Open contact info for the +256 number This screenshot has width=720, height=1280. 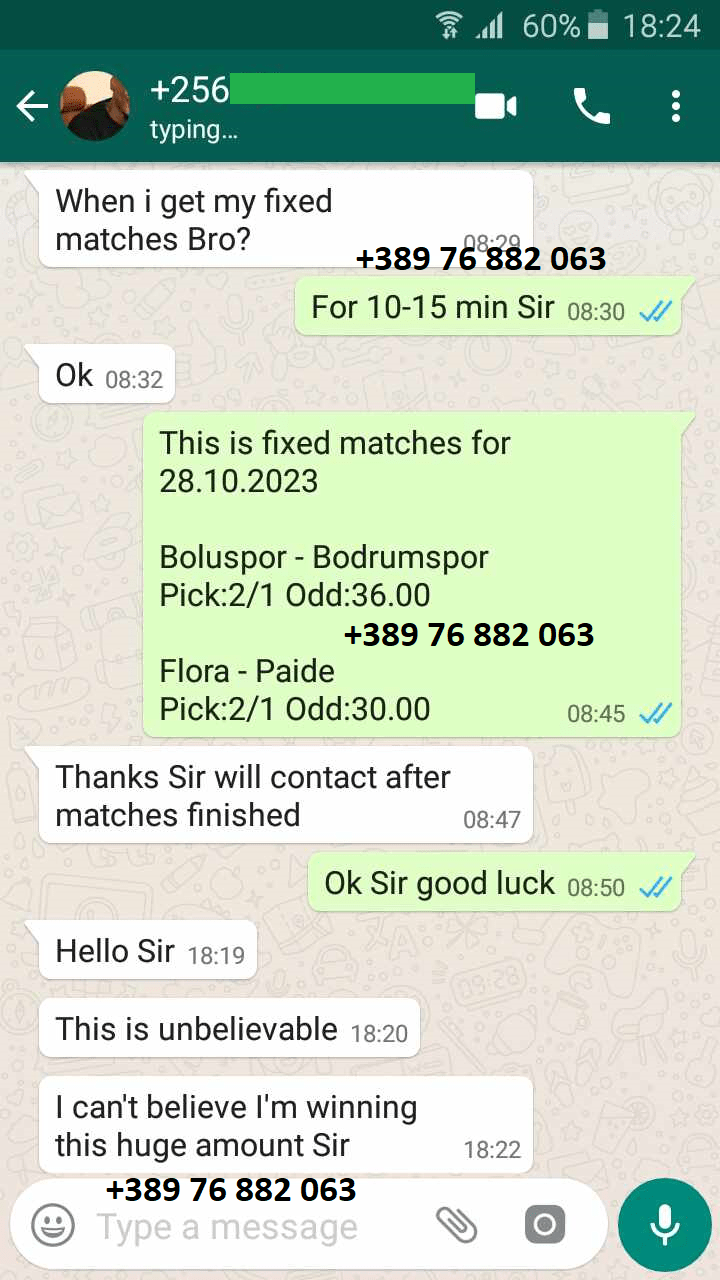312,105
